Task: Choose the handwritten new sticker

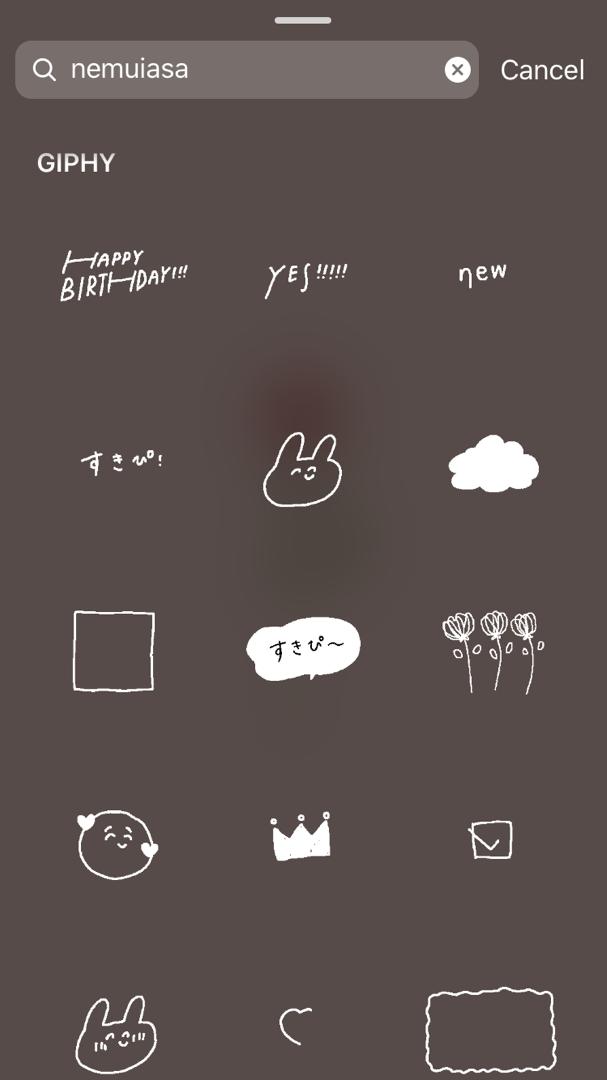Action: (482, 273)
